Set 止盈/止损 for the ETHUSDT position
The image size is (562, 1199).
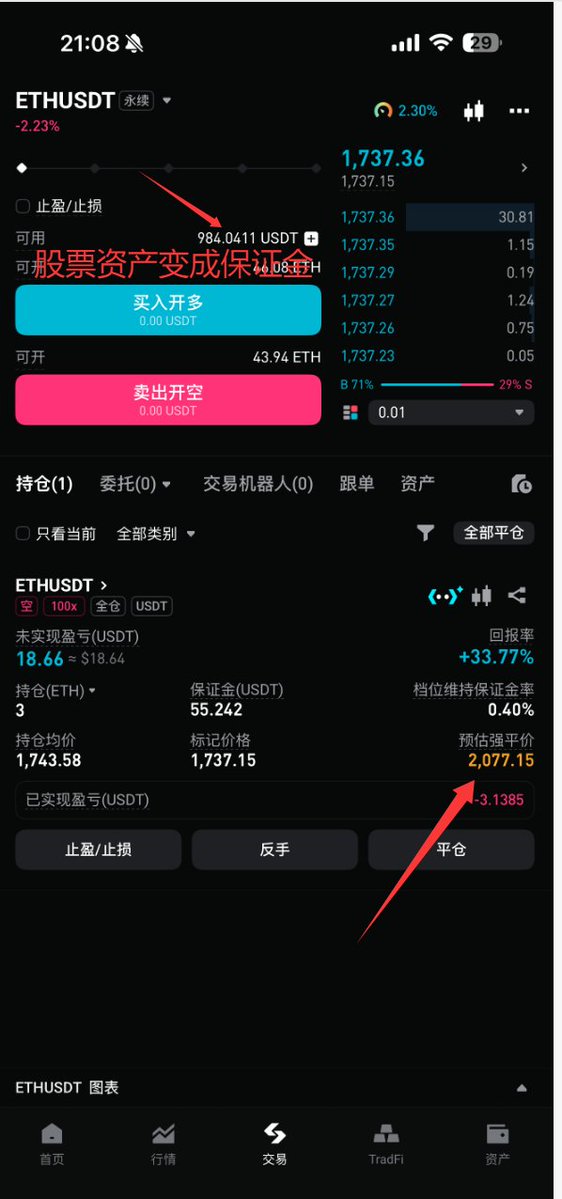coord(98,850)
